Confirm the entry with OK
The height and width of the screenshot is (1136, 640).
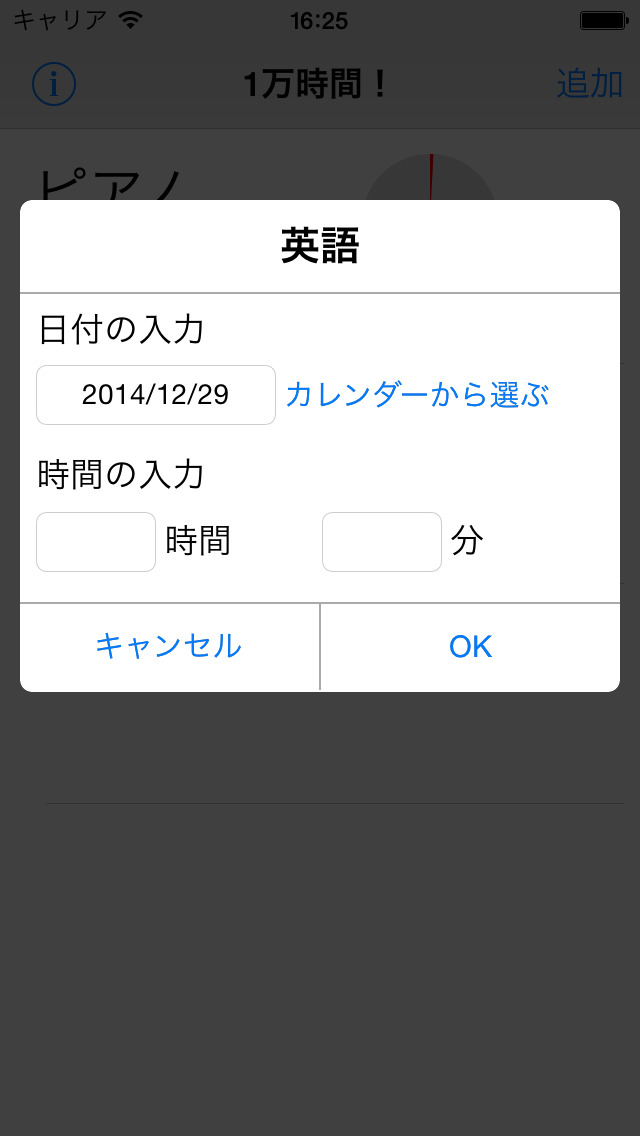(x=470, y=646)
